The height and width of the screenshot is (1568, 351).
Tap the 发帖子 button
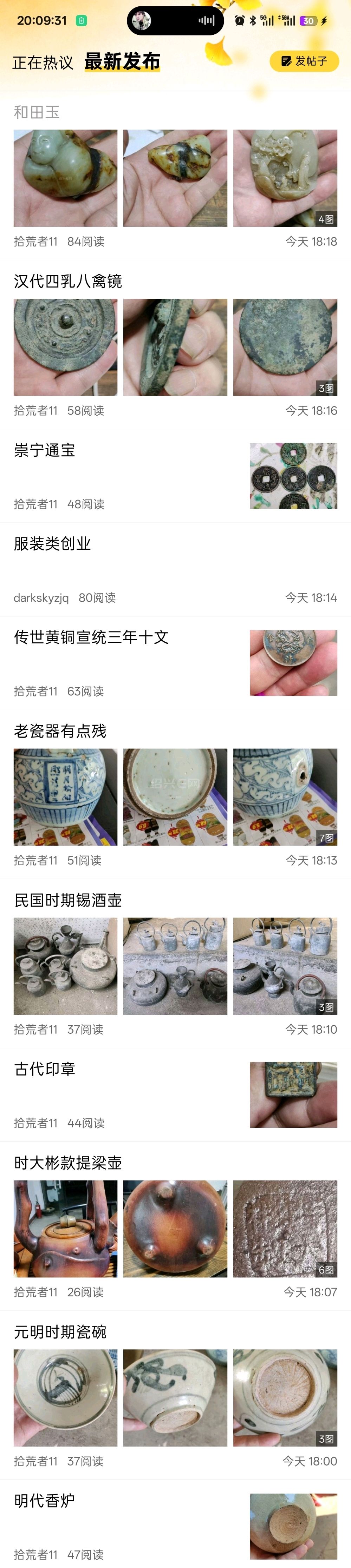[x=304, y=61]
